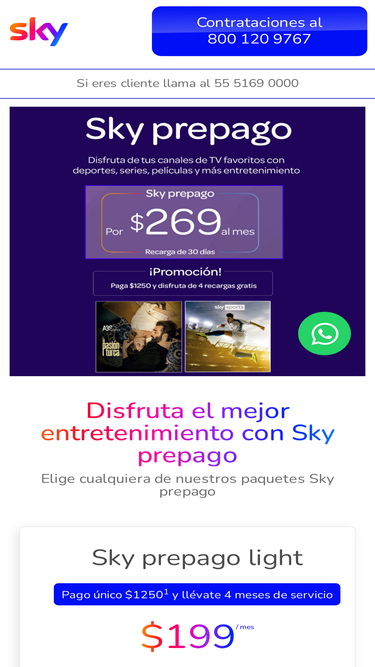Tap the Contrataciones al 800 120 9767 button
Screen dimensions: 375x667
[x=259, y=31]
